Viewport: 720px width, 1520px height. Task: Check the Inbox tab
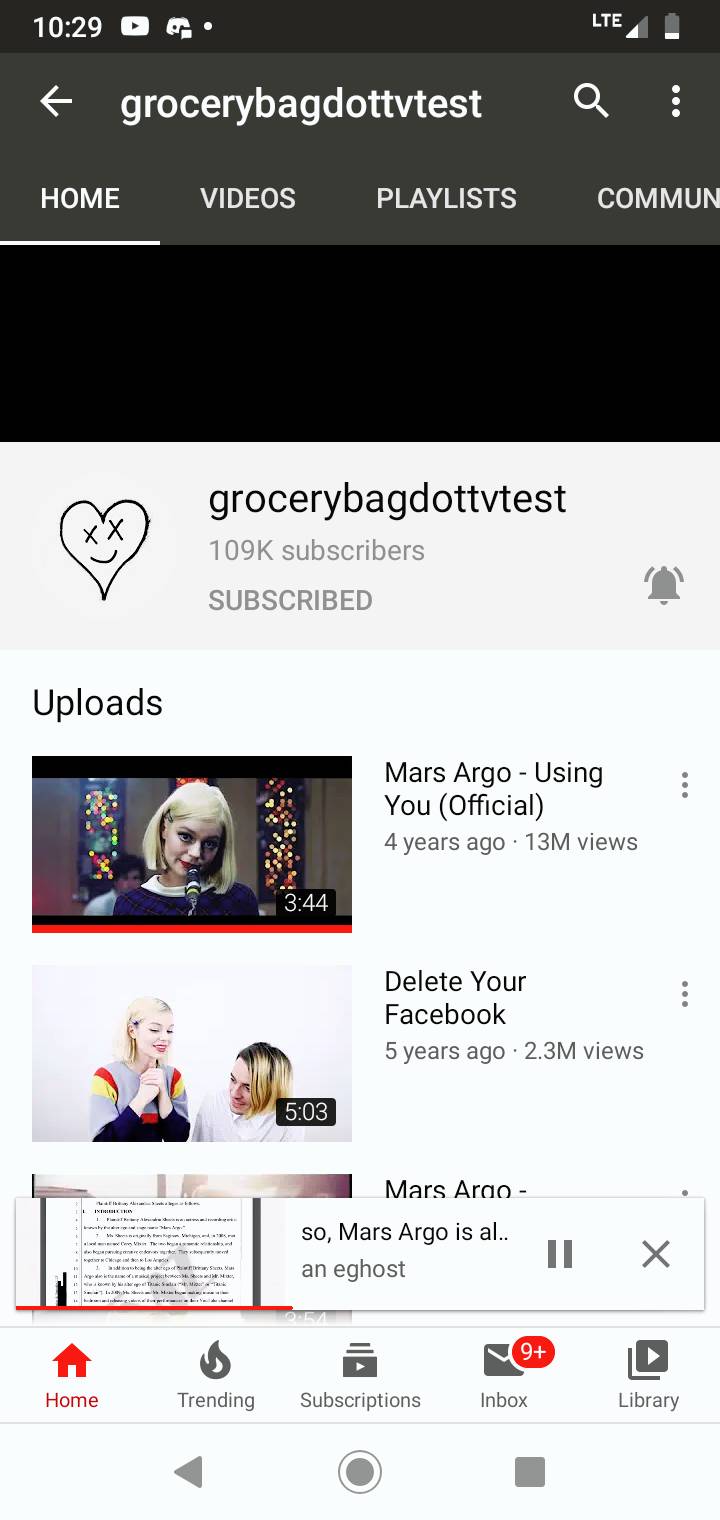[504, 1375]
